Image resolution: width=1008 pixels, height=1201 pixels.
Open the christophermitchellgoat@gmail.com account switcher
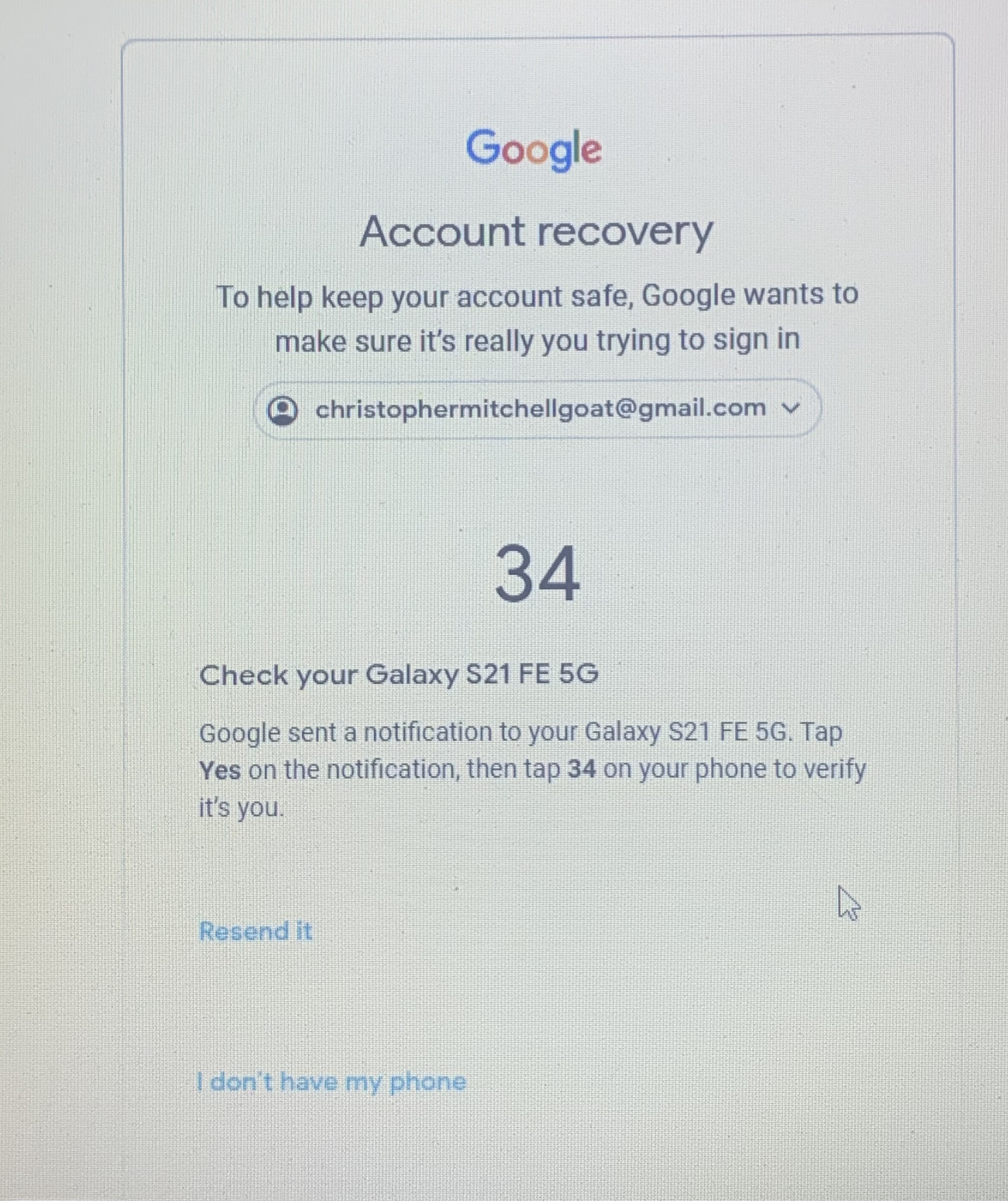tap(537, 409)
